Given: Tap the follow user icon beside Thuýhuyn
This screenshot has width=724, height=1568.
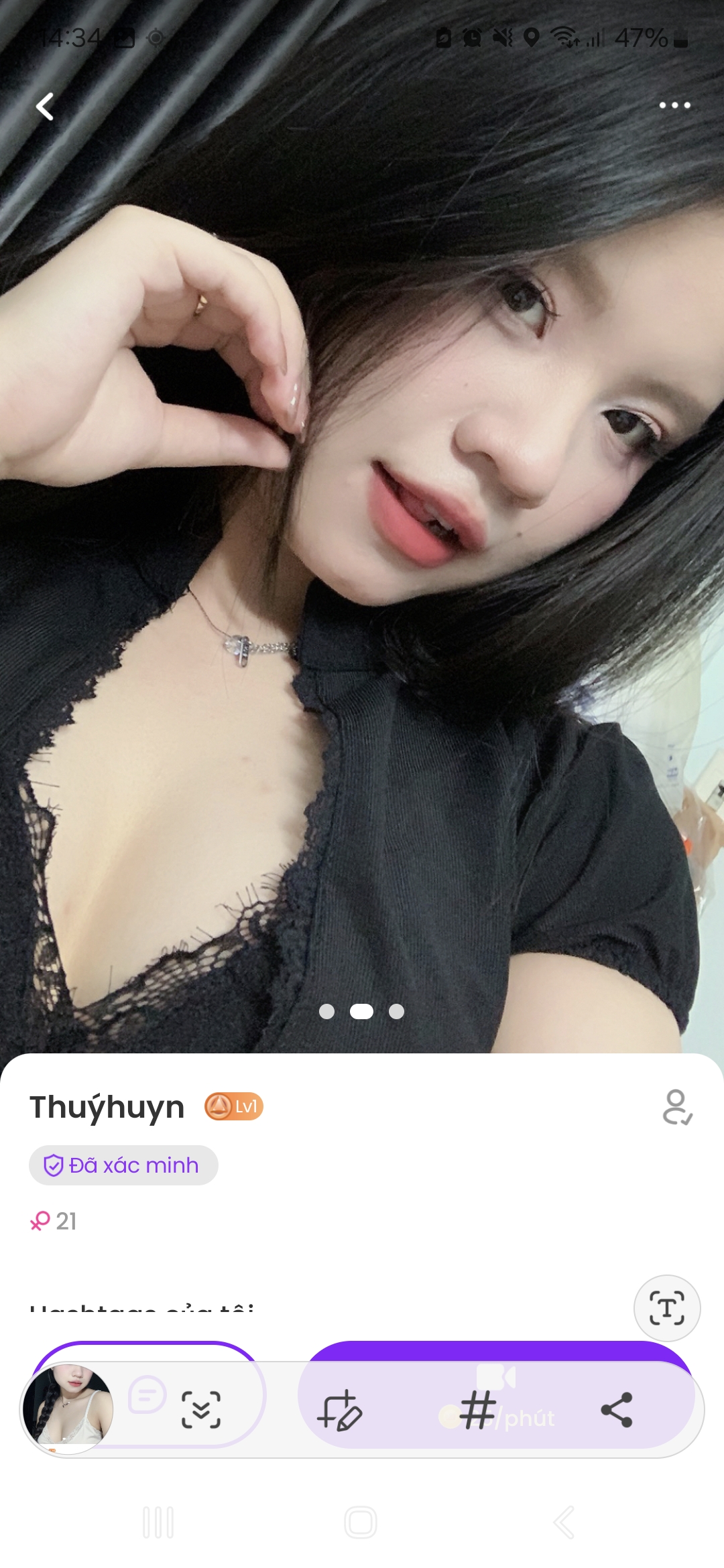Looking at the screenshot, I should click(677, 1107).
